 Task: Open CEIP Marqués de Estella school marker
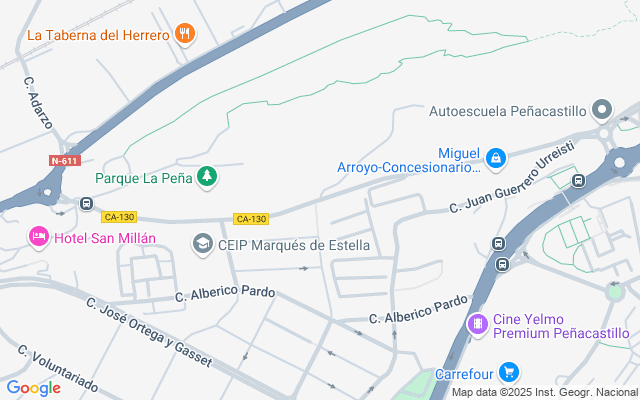[x=203, y=244]
